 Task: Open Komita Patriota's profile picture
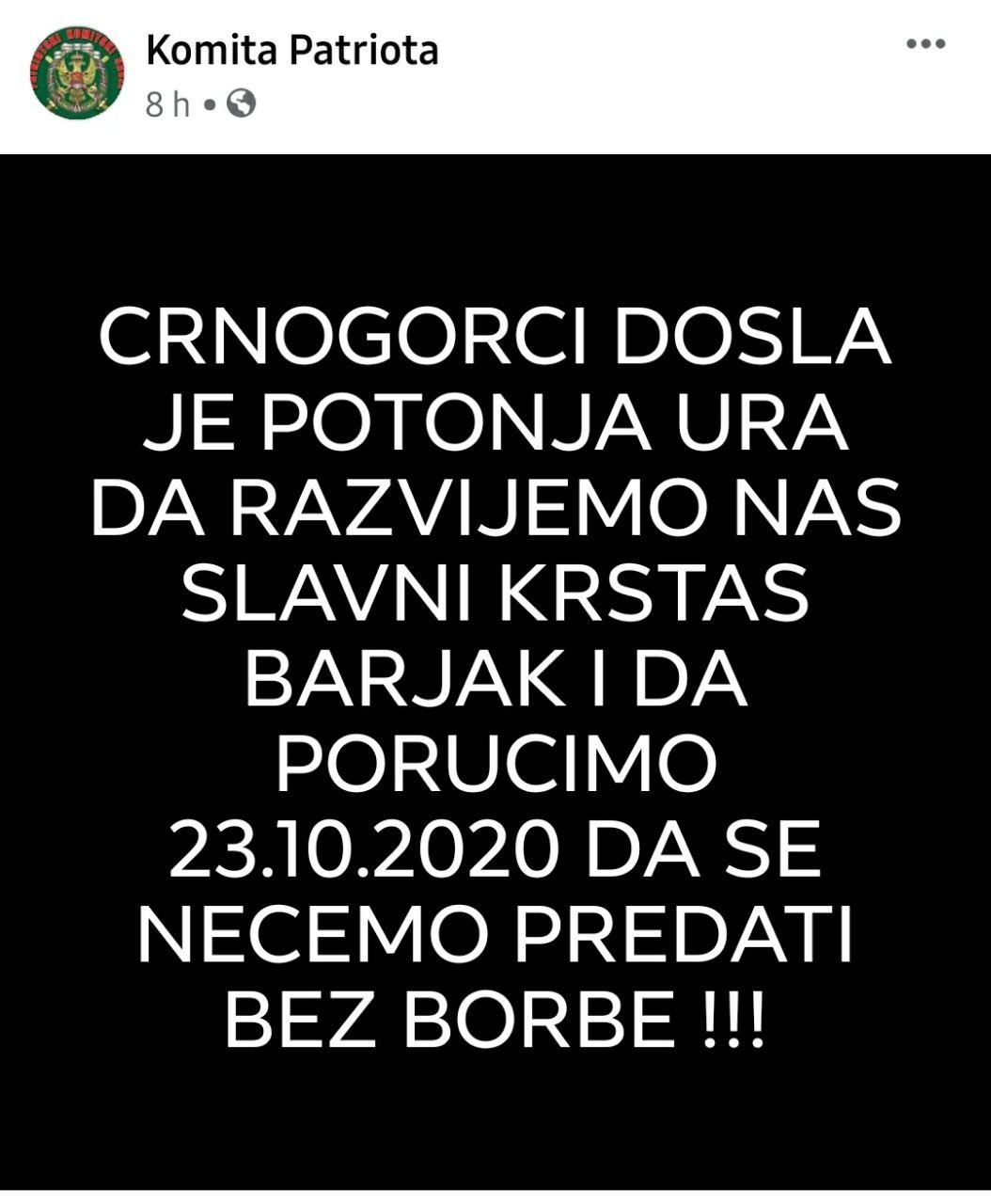tap(77, 72)
